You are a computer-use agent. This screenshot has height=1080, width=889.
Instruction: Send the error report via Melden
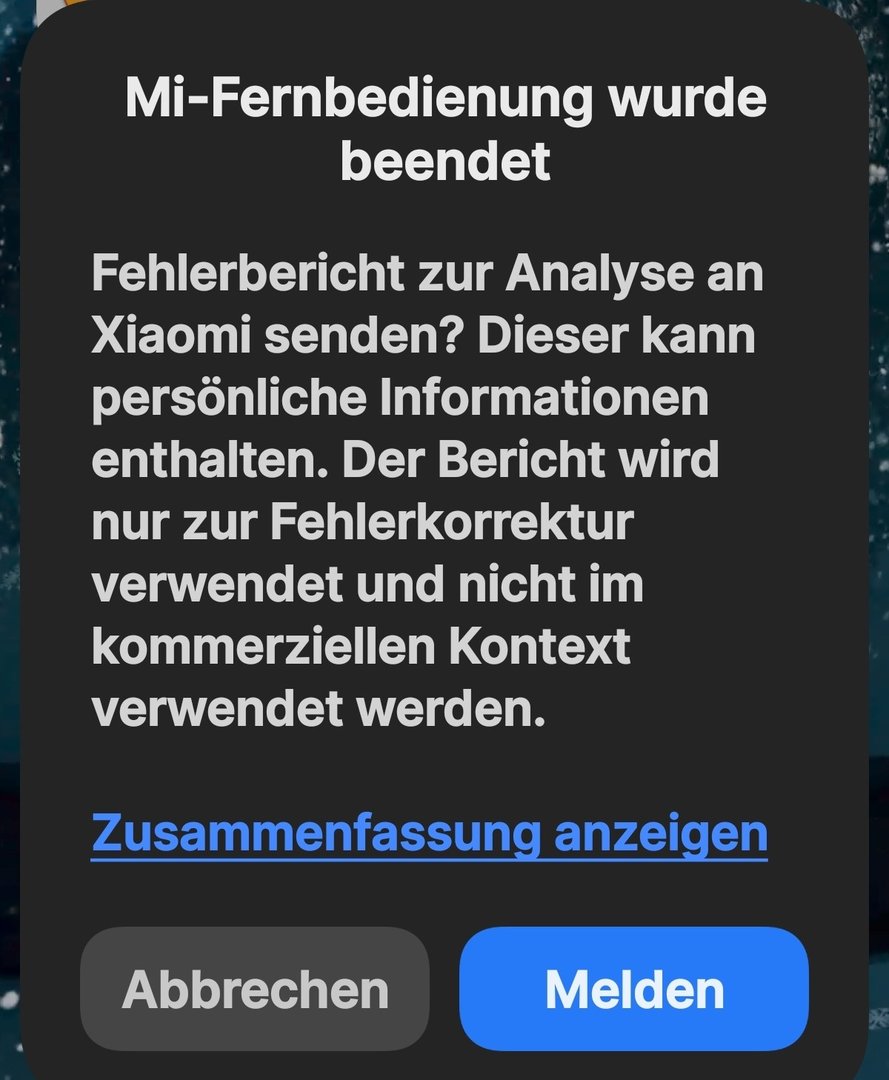point(634,989)
